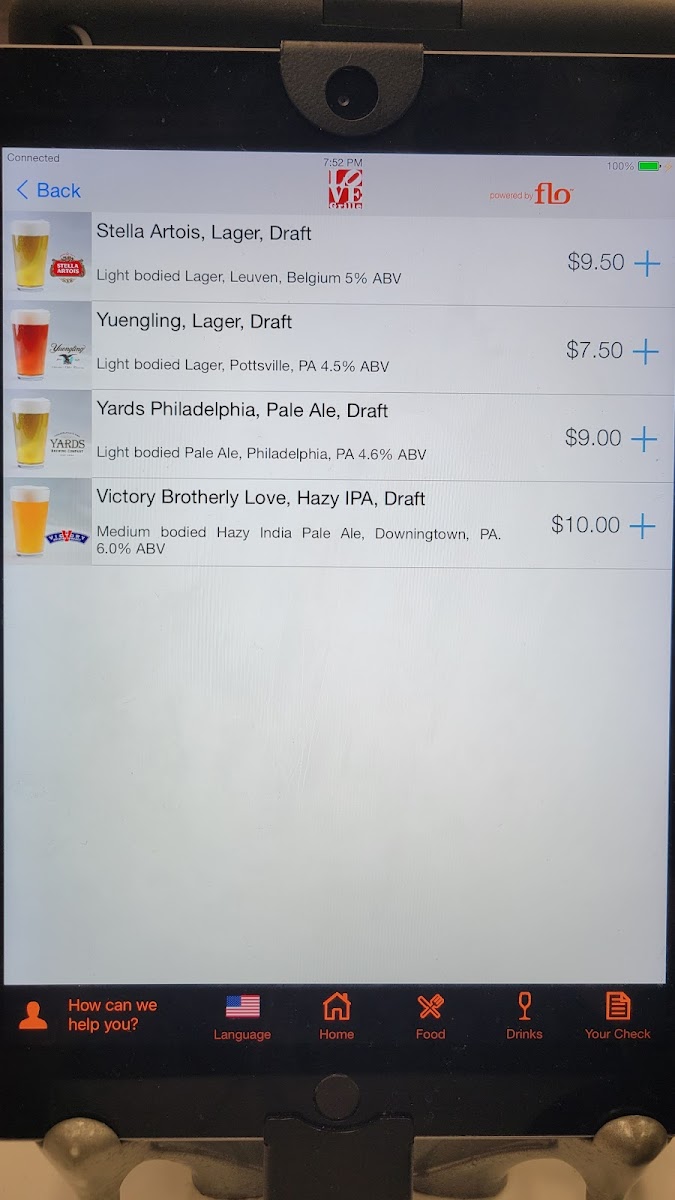Add Yards Philadelphia Pale Ale to order
The width and height of the screenshot is (675, 1200).
(x=644, y=439)
